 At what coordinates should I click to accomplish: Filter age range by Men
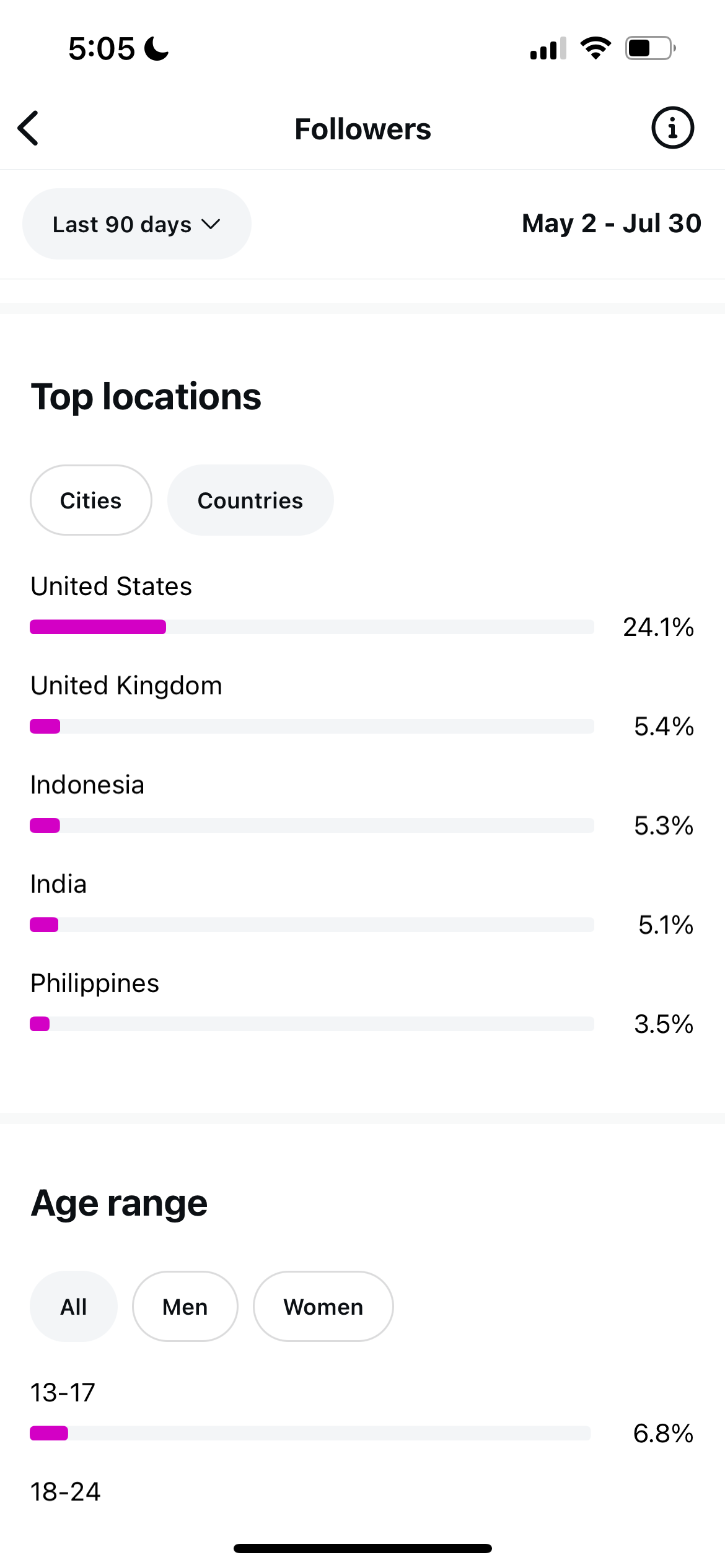185,1307
